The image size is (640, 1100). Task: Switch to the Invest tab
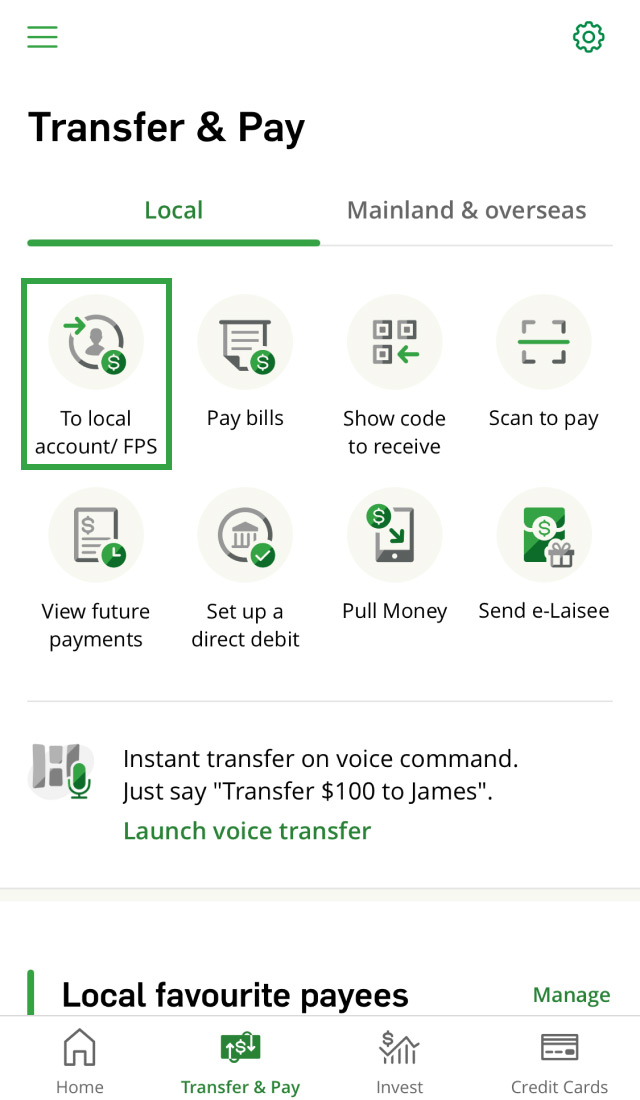coord(400,1062)
